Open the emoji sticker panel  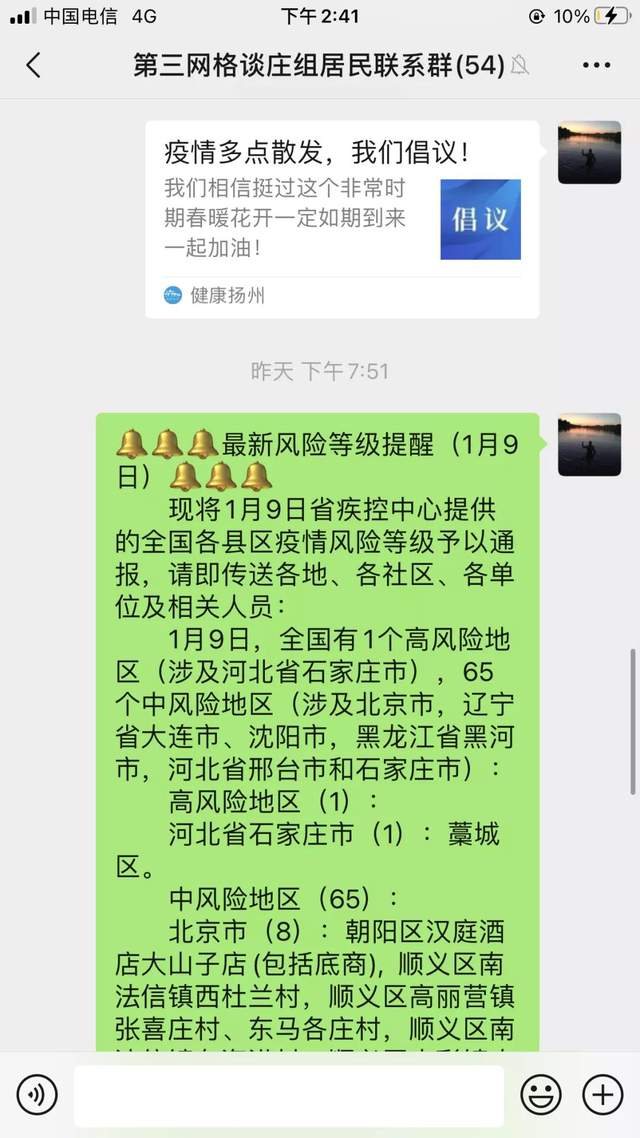(x=540, y=1096)
